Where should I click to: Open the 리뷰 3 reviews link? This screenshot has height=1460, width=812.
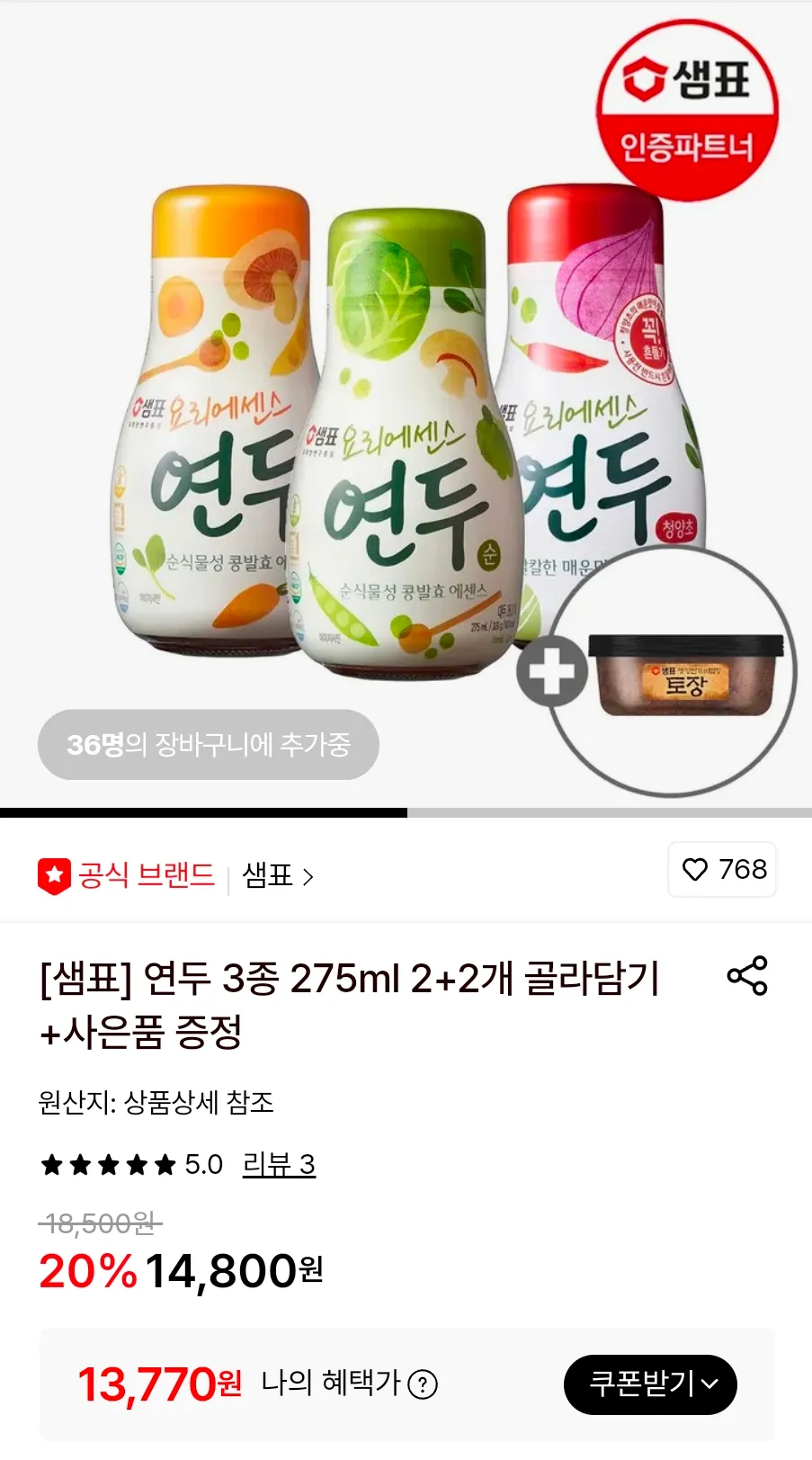click(x=279, y=1164)
